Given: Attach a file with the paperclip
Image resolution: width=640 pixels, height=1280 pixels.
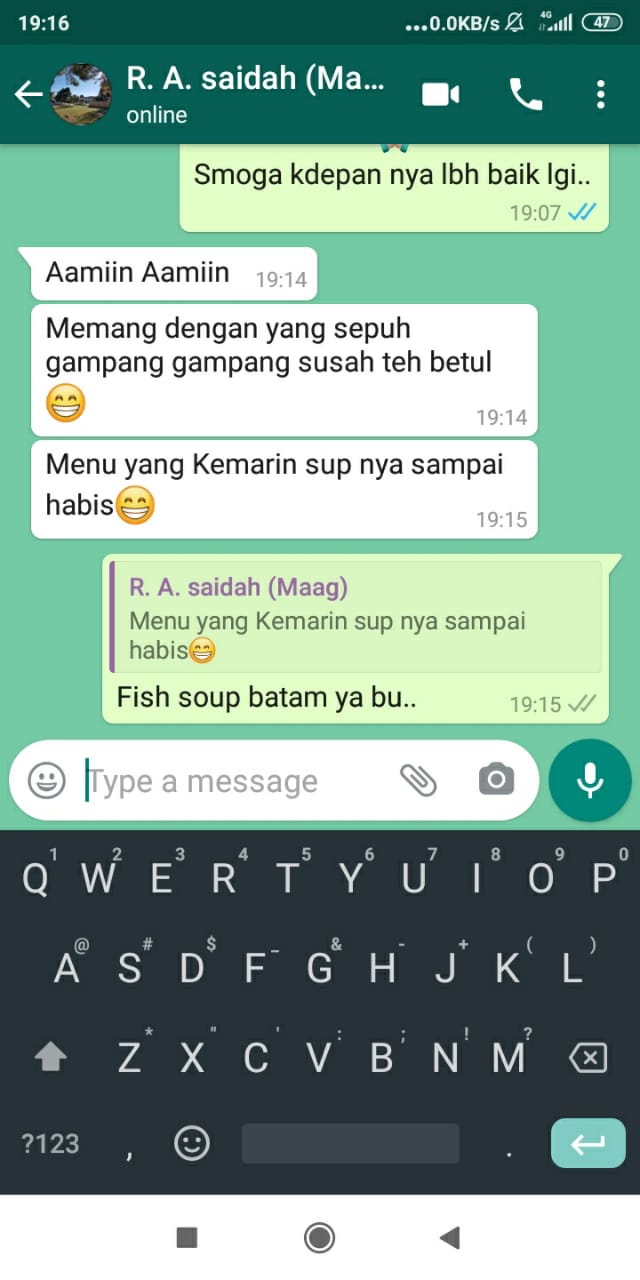Looking at the screenshot, I should click(x=418, y=780).
